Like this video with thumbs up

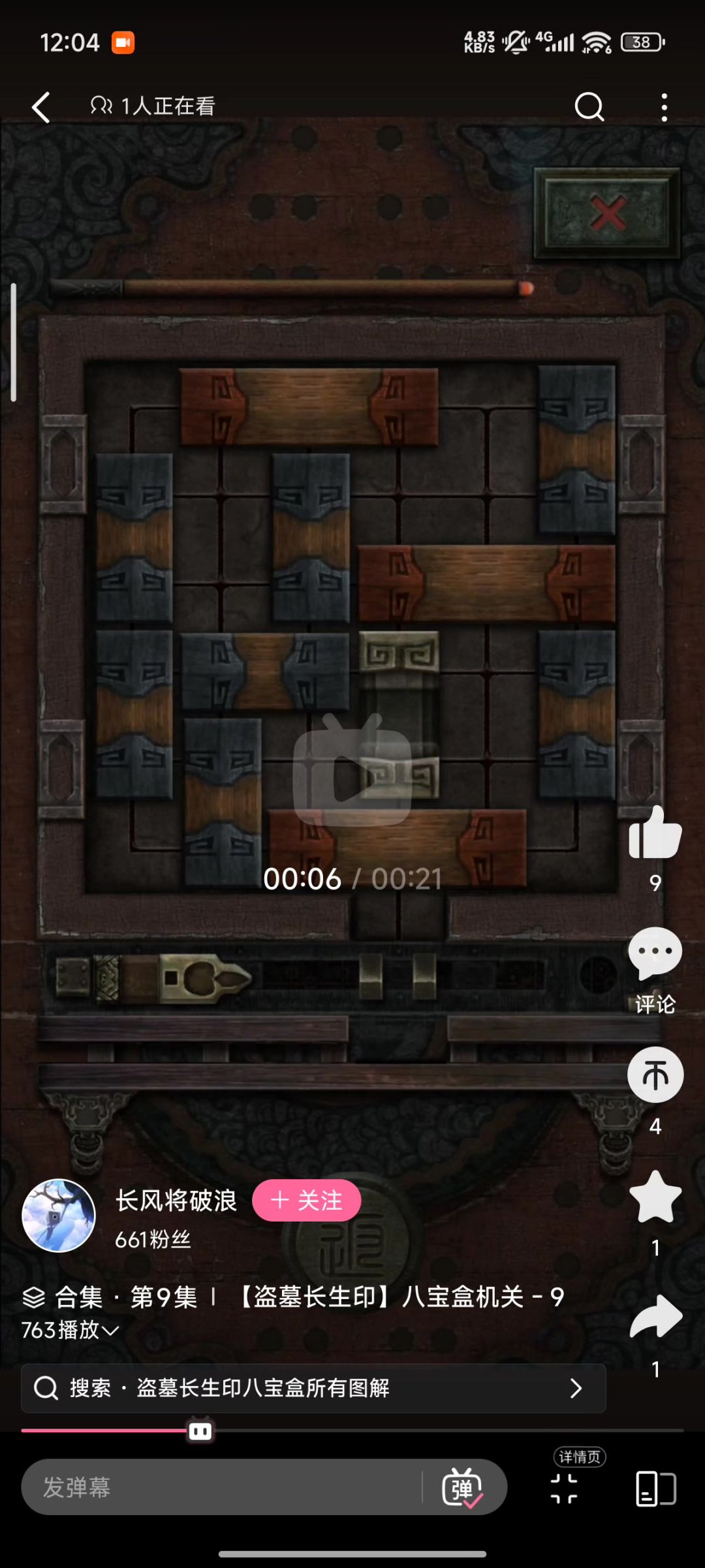click(x=655, y=834)
